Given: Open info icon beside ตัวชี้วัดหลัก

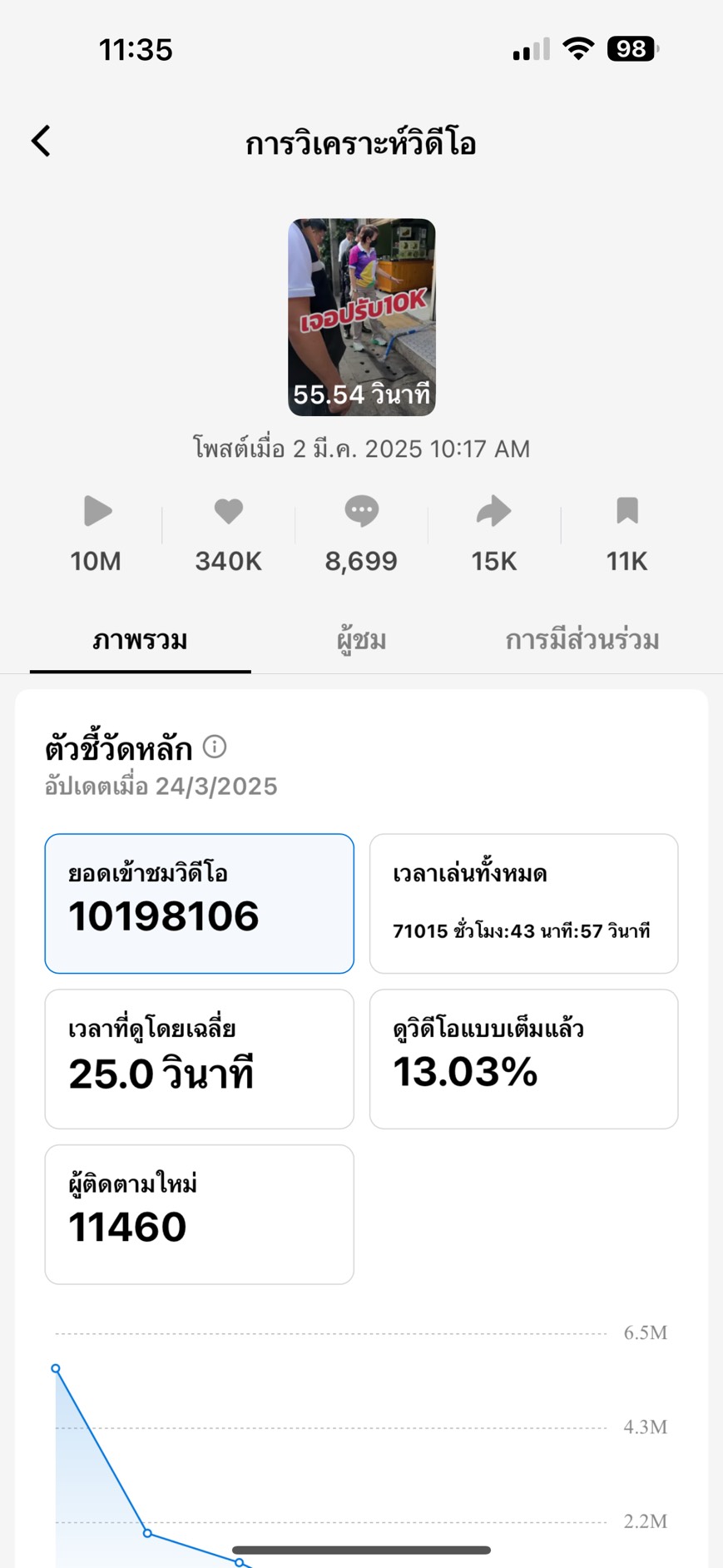Looking at the screenshot, I should [215, 747].
